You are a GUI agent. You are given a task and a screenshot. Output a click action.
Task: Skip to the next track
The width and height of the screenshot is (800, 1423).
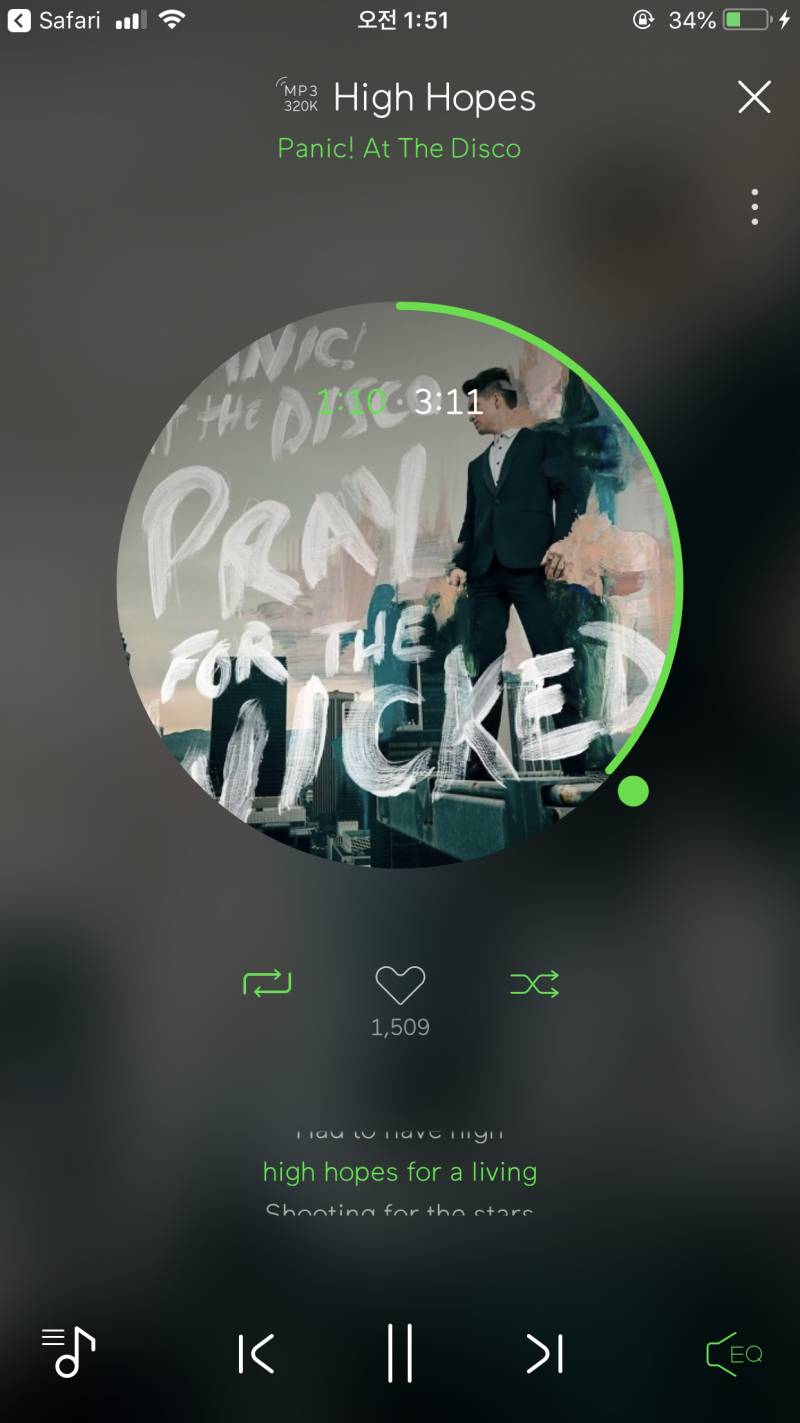coord(545,1354)
